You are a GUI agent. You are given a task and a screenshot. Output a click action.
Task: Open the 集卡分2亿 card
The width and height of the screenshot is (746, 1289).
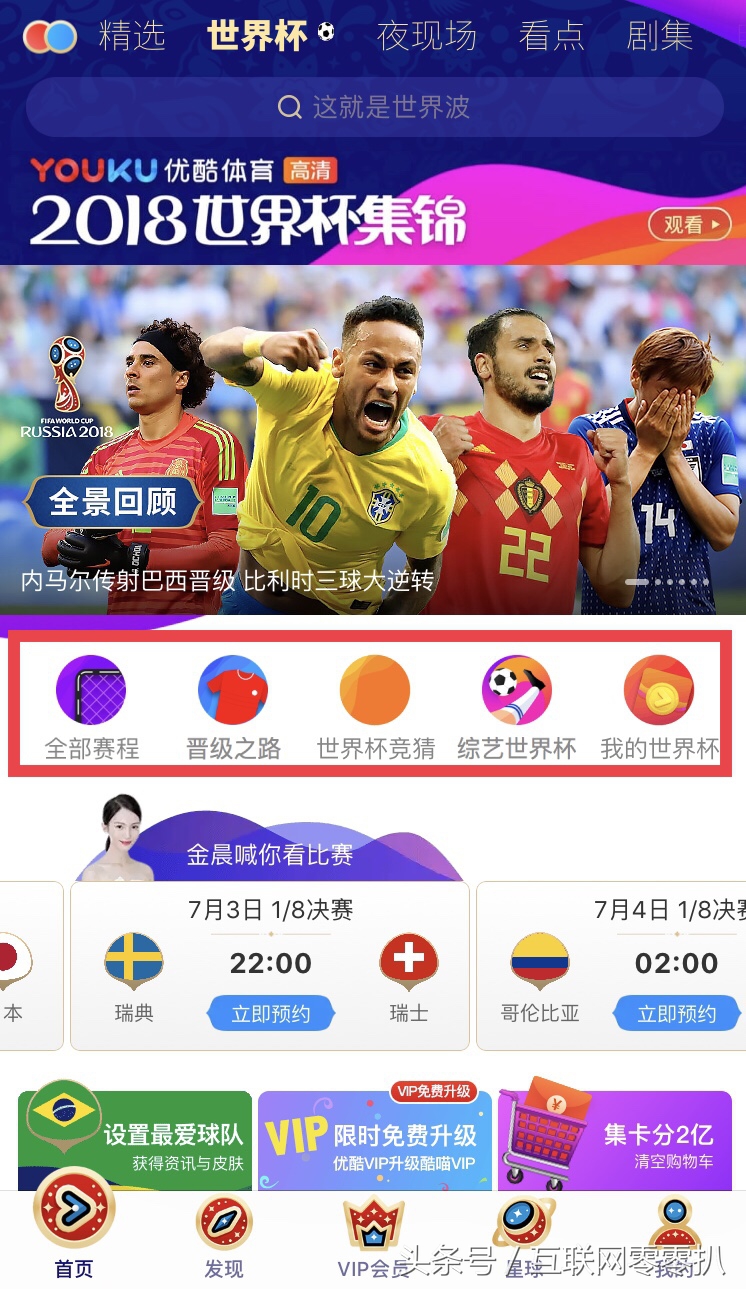click(x=614, y=1141)
